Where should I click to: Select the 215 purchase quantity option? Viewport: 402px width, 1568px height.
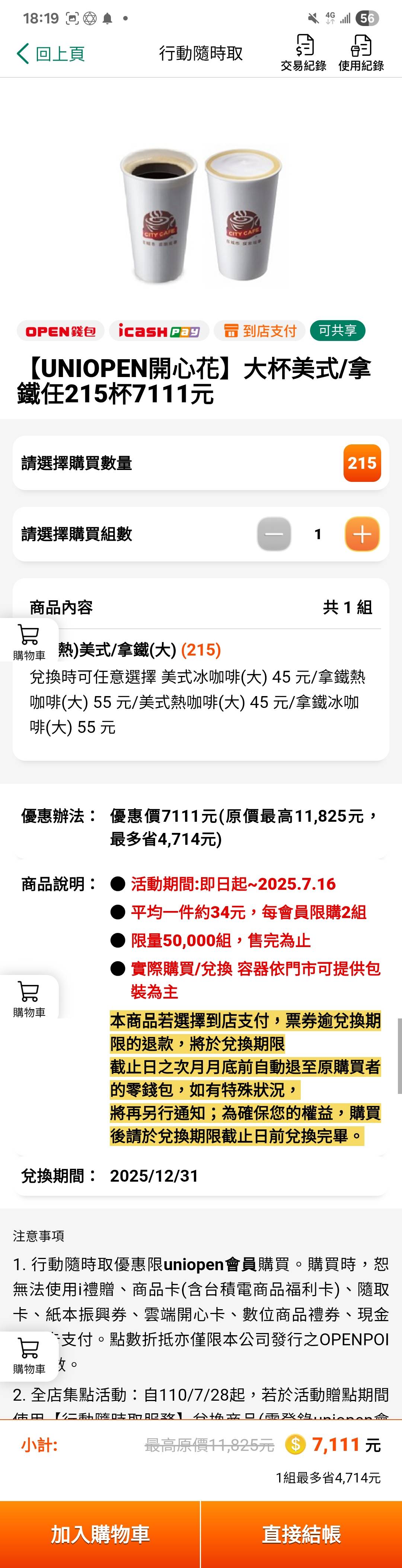point(362,463)
